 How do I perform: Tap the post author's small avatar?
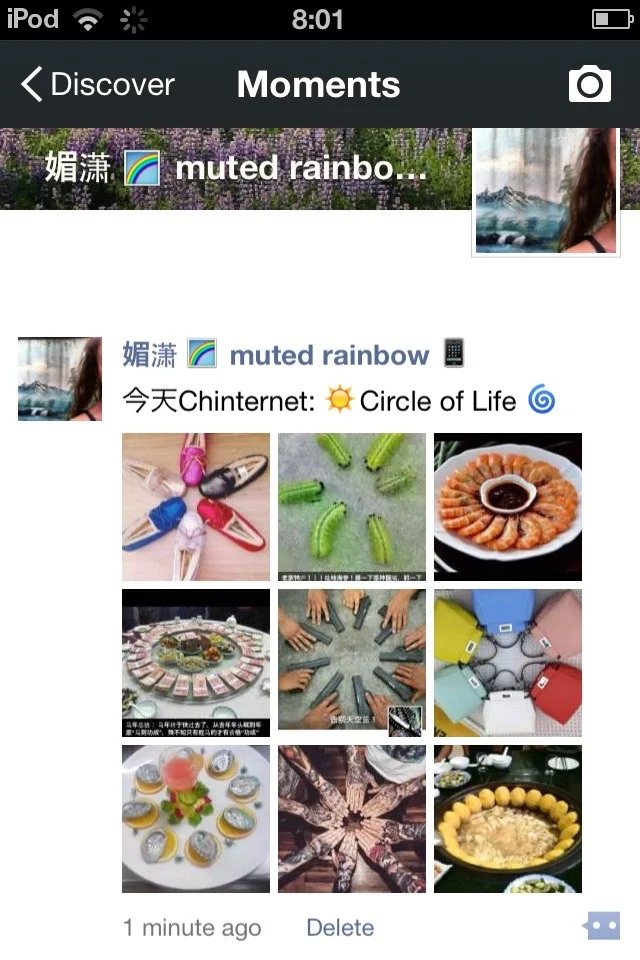(60, 379)
